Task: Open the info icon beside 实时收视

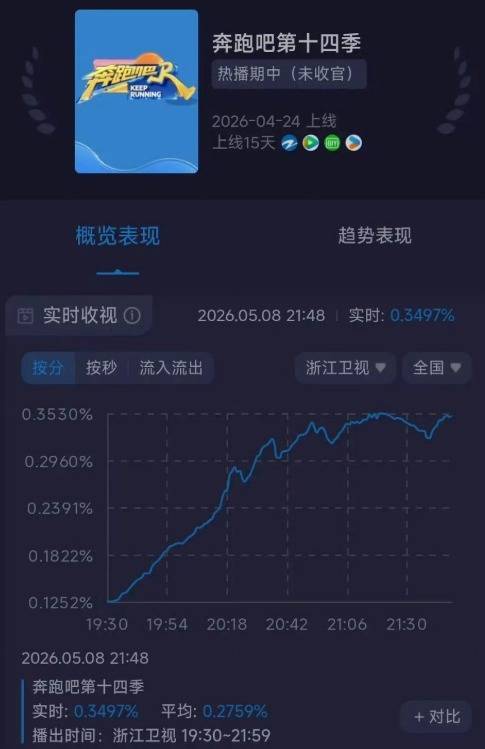Action: click(132, 315)
